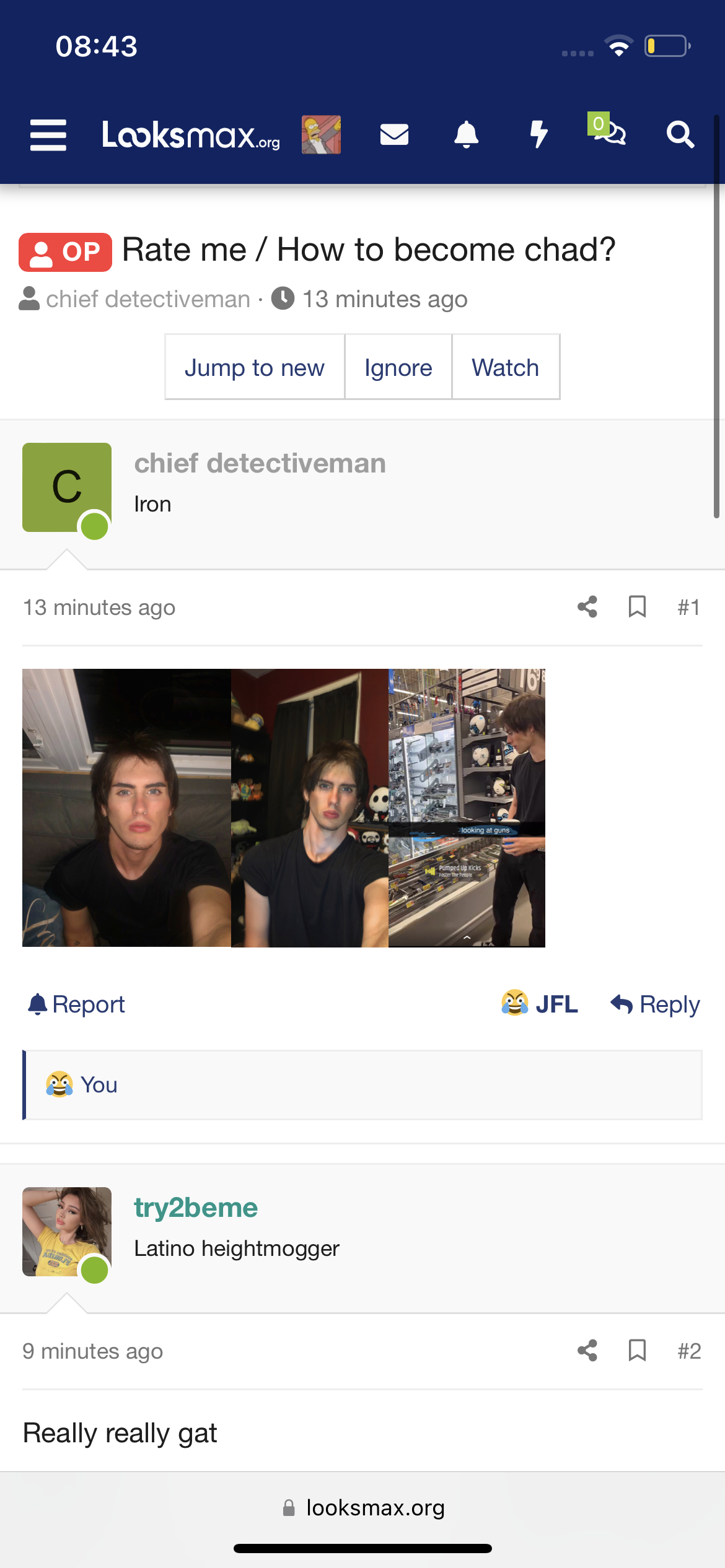Open your profile avatar in header
The image size is (725, 1568).
pos(321,135)
